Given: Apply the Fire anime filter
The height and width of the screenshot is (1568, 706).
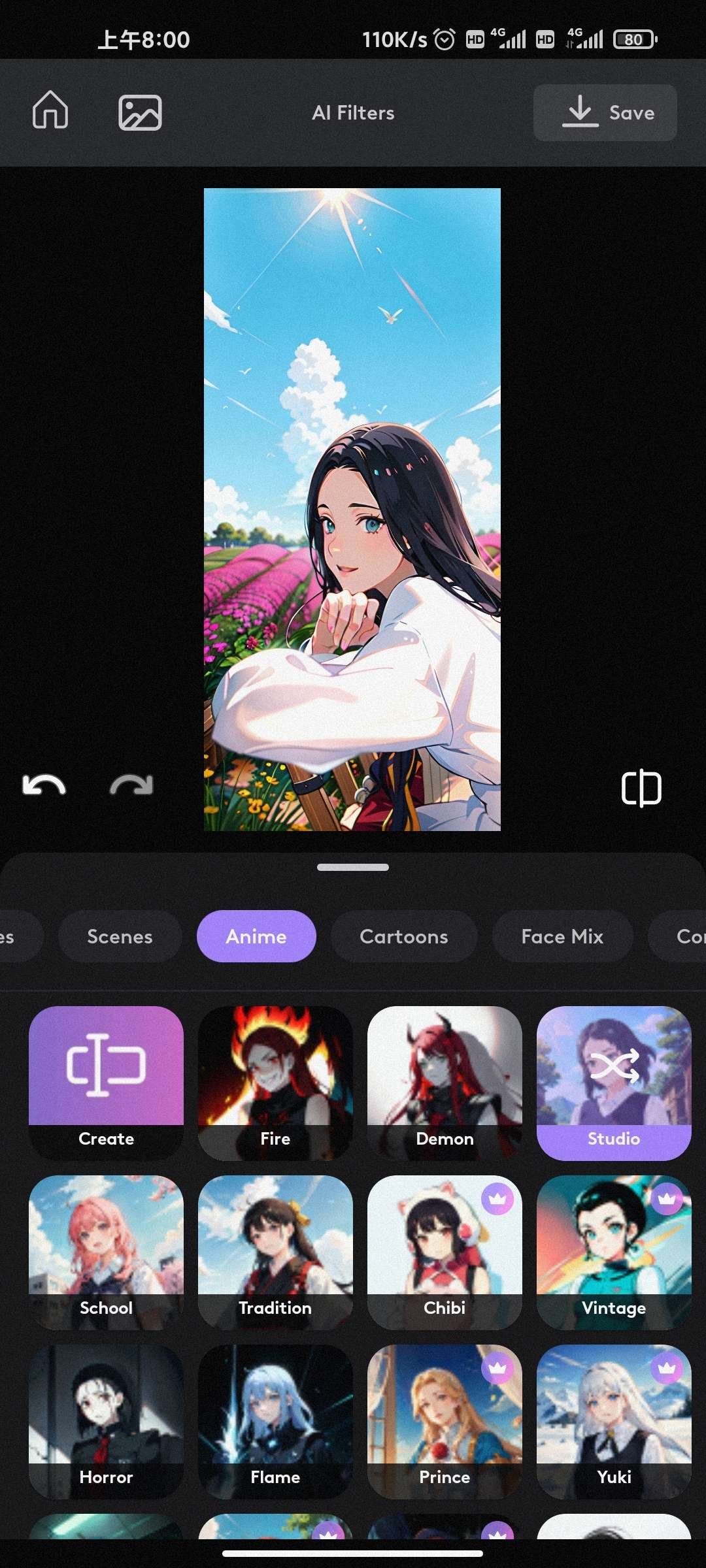Looking at the screenshot, I should (x=275, y=1083).
